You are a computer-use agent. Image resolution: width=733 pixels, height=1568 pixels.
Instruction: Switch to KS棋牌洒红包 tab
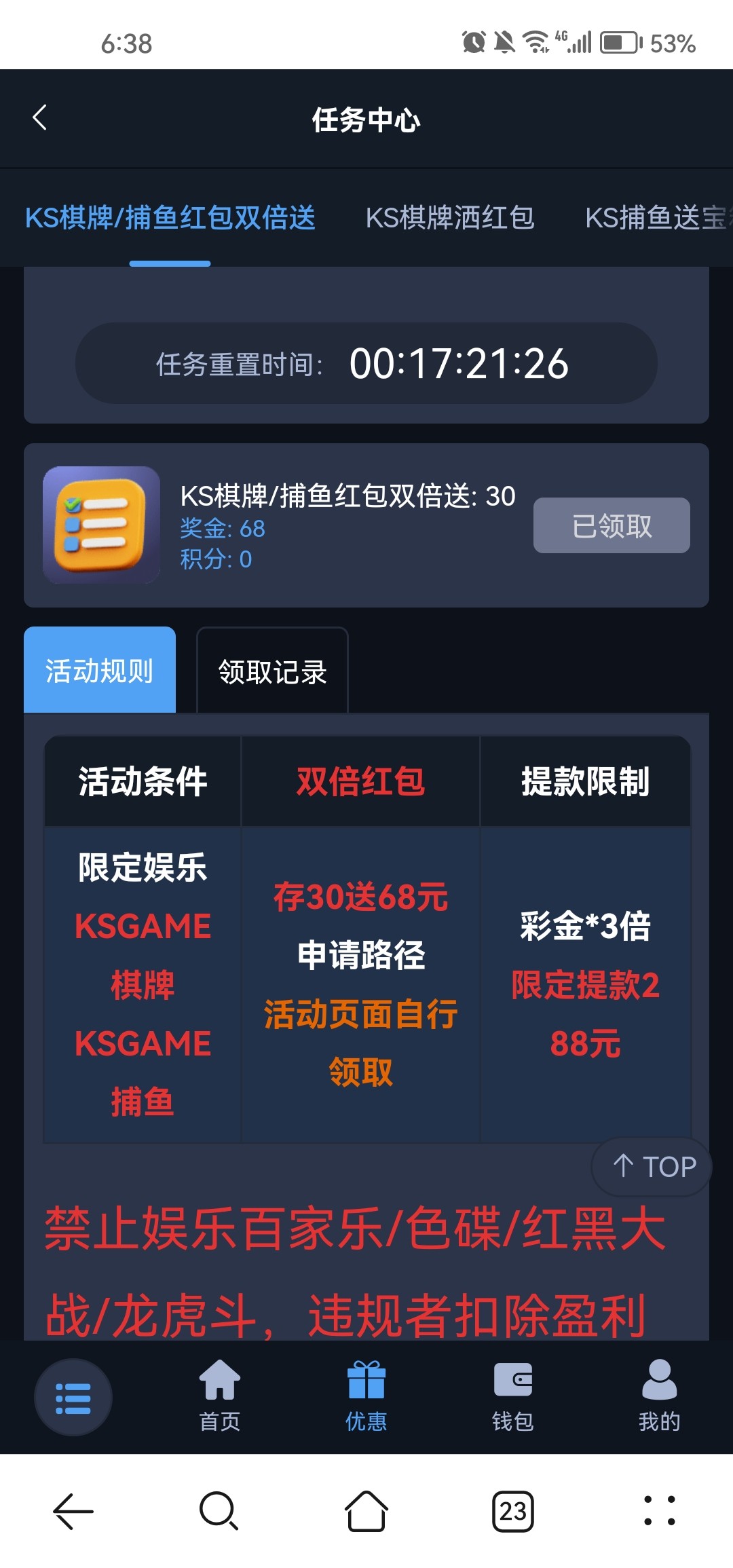(x=450, y=218)
